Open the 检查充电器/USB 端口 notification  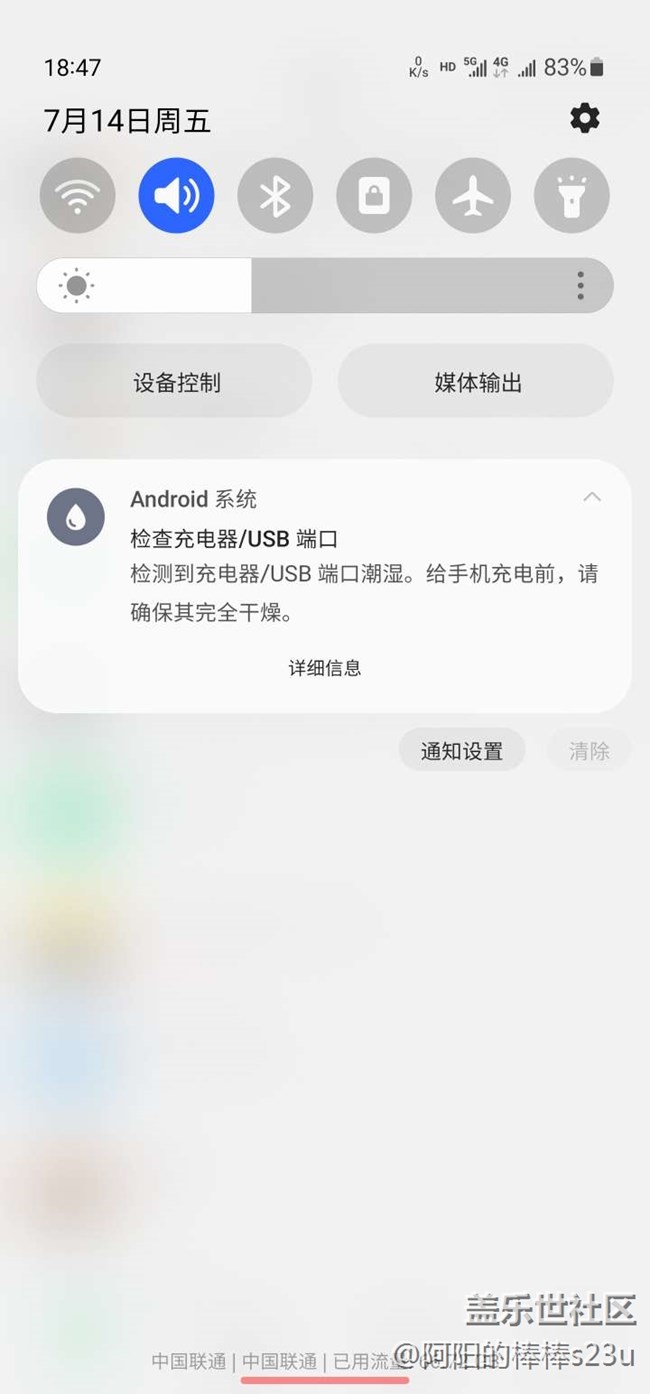pos(325,586)
